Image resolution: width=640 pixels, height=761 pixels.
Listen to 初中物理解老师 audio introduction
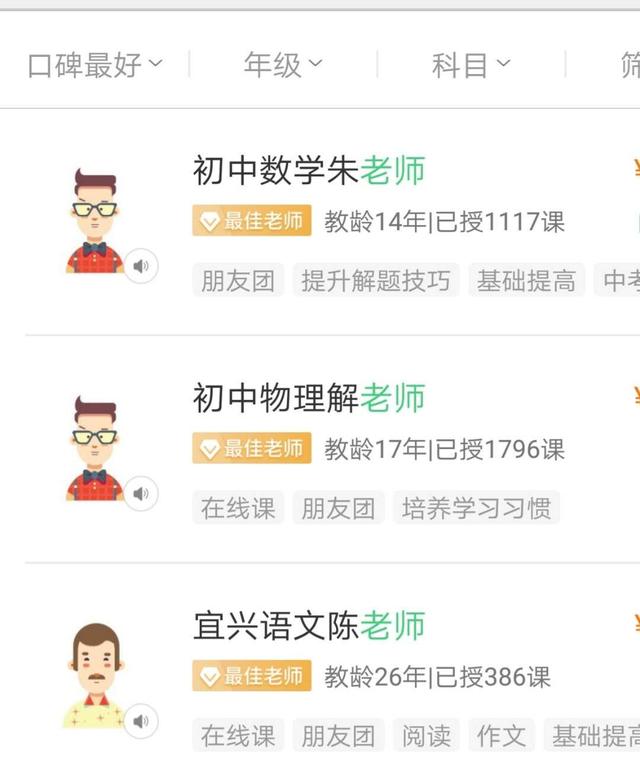[141, 493]
